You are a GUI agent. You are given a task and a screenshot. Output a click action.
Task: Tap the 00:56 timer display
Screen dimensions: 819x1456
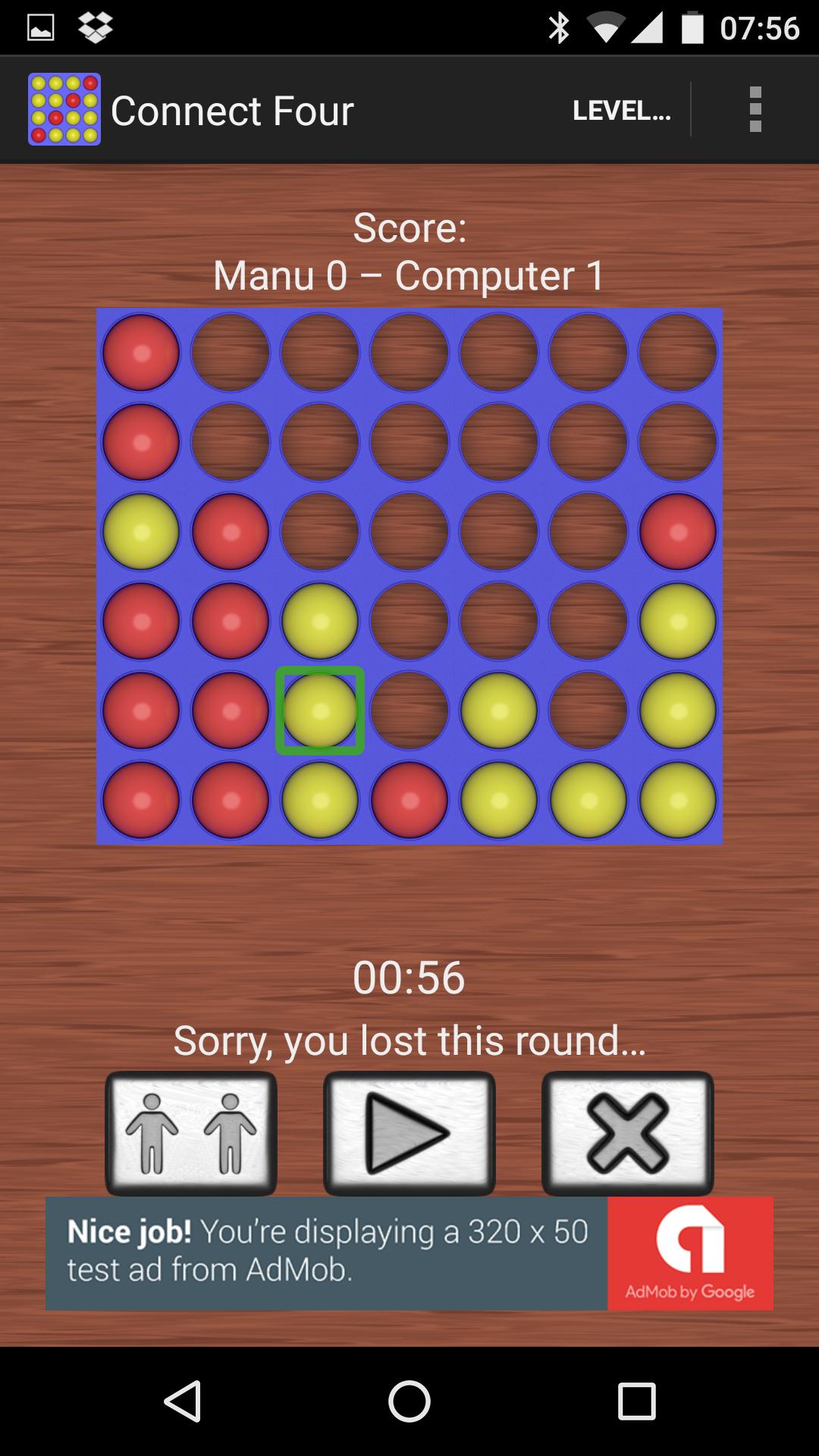coord(409,977)
